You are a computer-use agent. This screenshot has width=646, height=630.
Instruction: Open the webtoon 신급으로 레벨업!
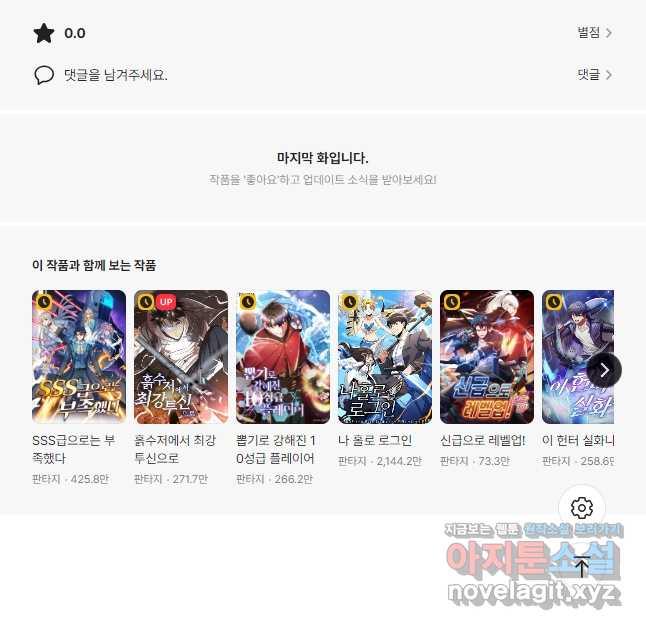[x=487, y=357]
